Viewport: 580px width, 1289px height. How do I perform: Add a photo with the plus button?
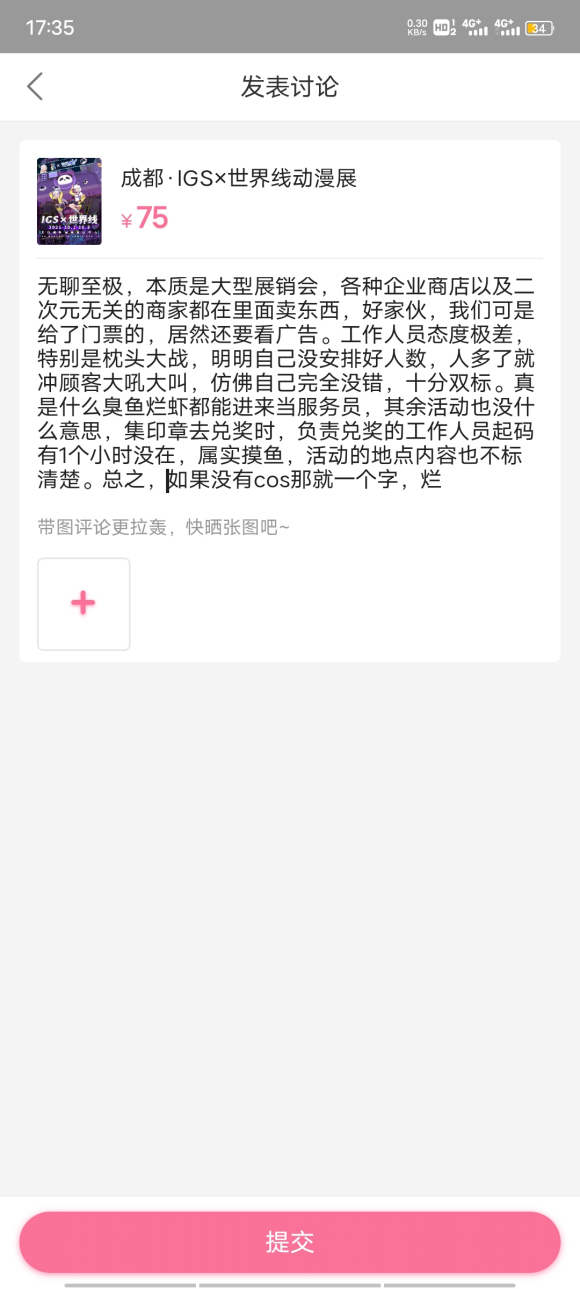tap(84, 604)
